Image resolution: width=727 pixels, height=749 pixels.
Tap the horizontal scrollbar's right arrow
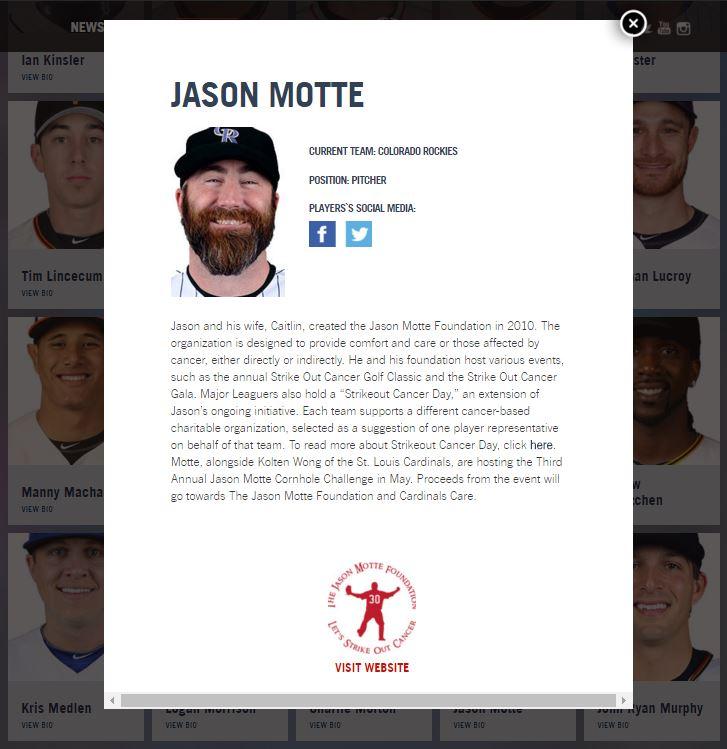click(623, 700)
